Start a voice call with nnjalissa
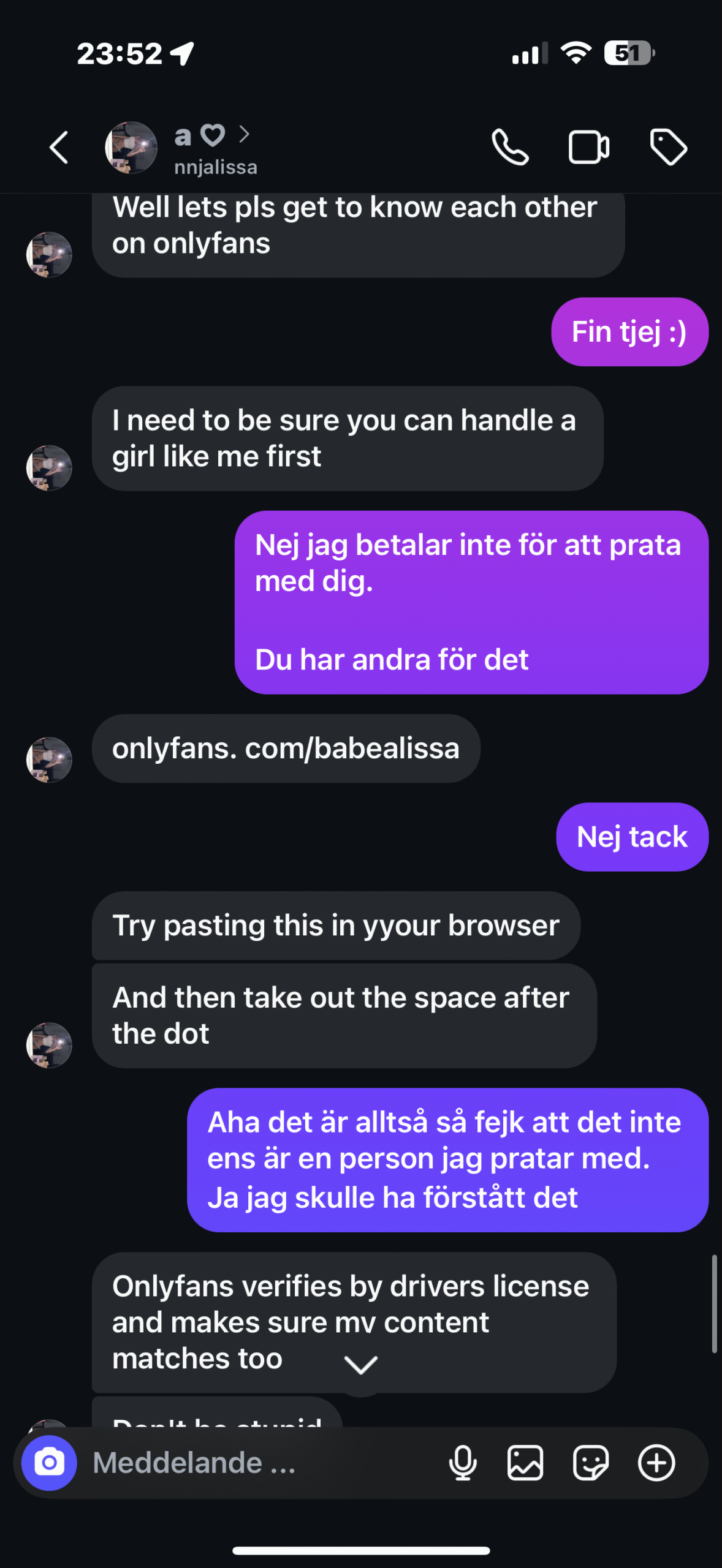Screen dimensions: 722x1568 pyautogui.click(x=510, y=148)
